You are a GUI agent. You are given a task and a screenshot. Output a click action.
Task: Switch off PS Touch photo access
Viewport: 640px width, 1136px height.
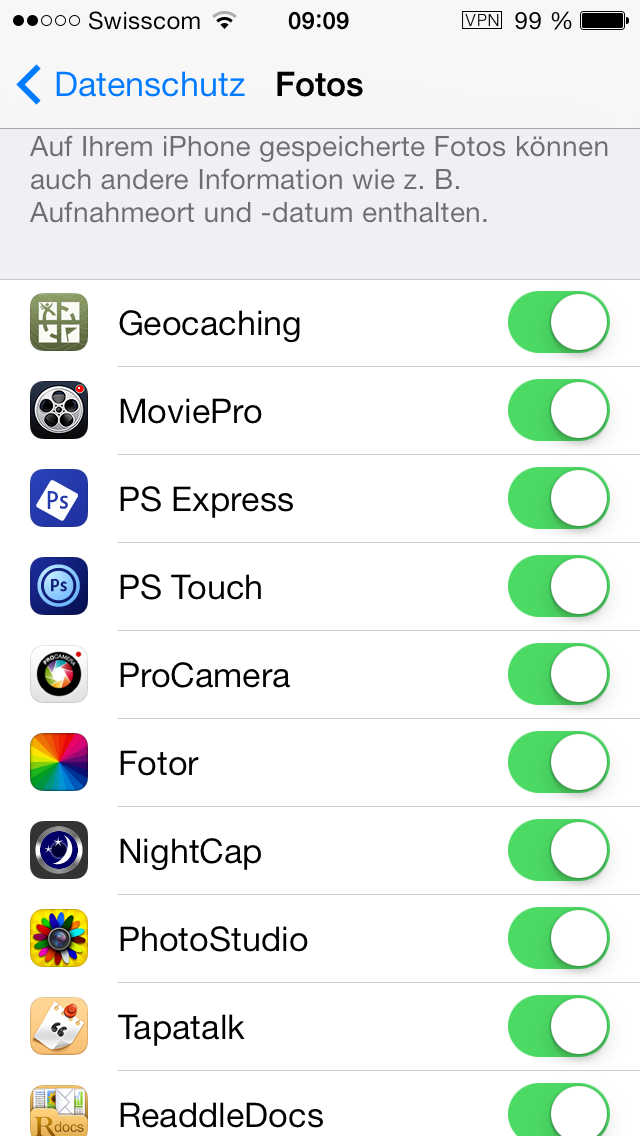[x=559, y=586]
